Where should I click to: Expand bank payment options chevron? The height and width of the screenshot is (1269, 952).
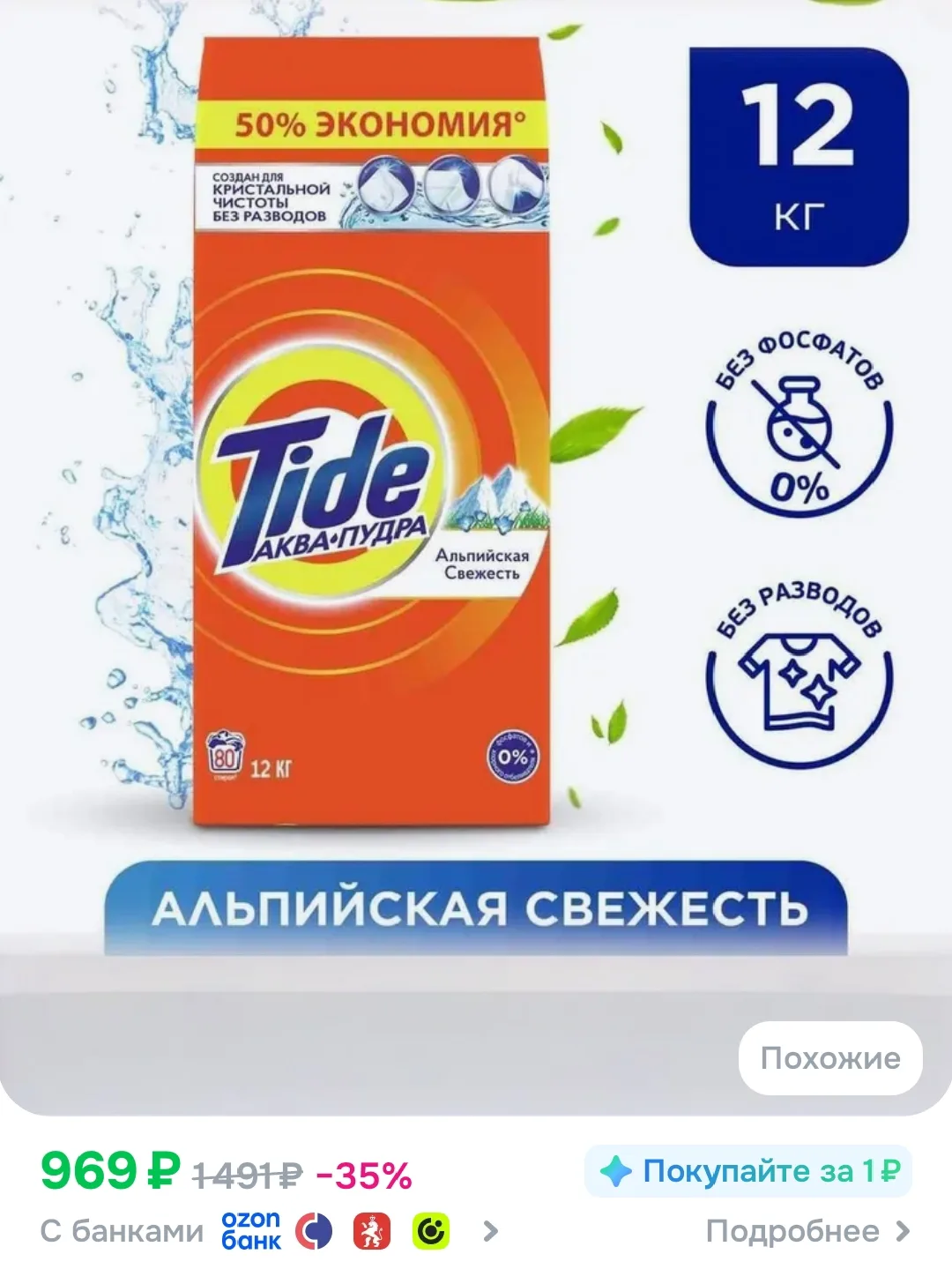click(x=491, y=1231)
